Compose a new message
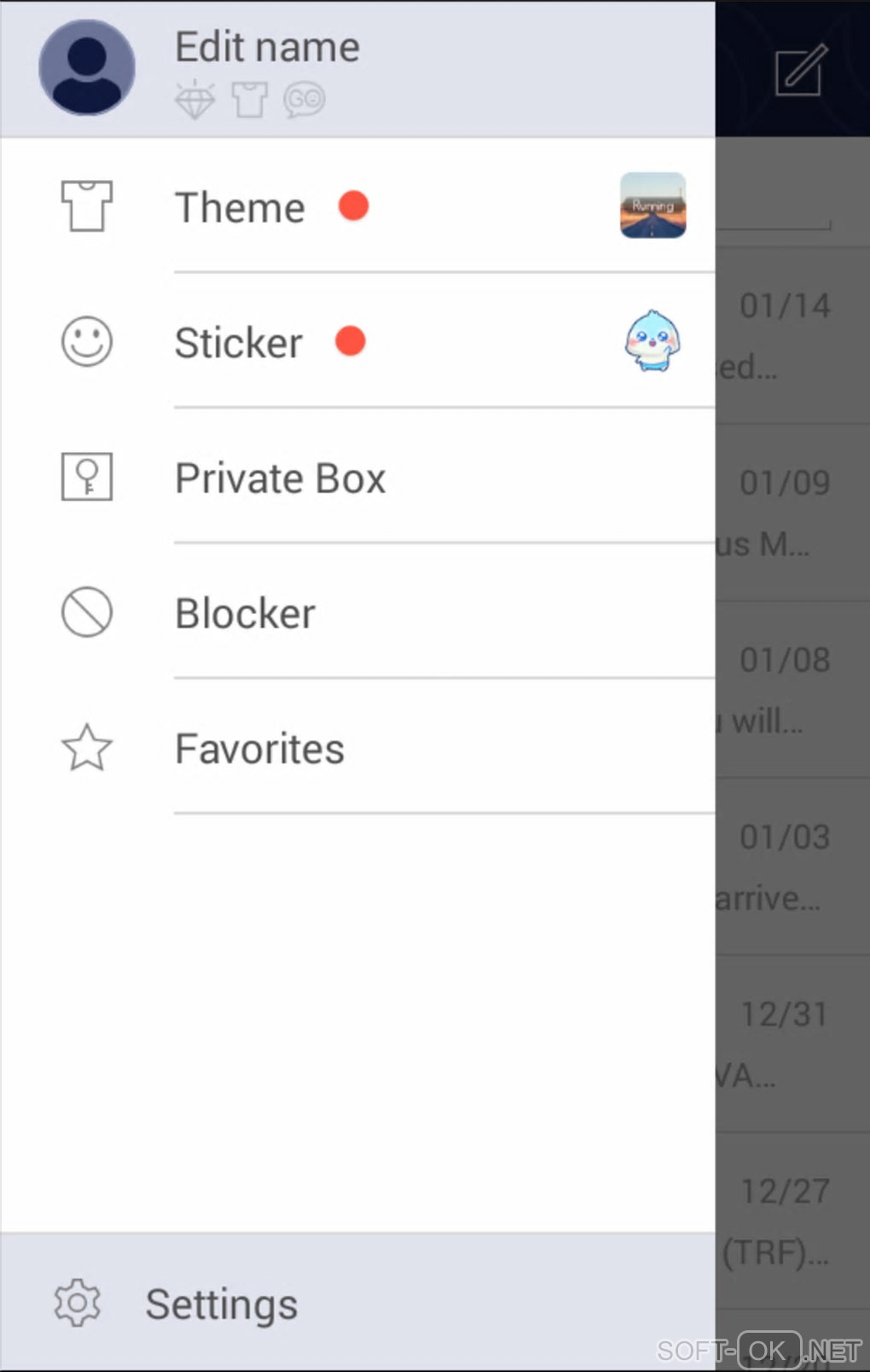Image resolution: width=870 pixels, height=1372 pixels. point(801,69)
